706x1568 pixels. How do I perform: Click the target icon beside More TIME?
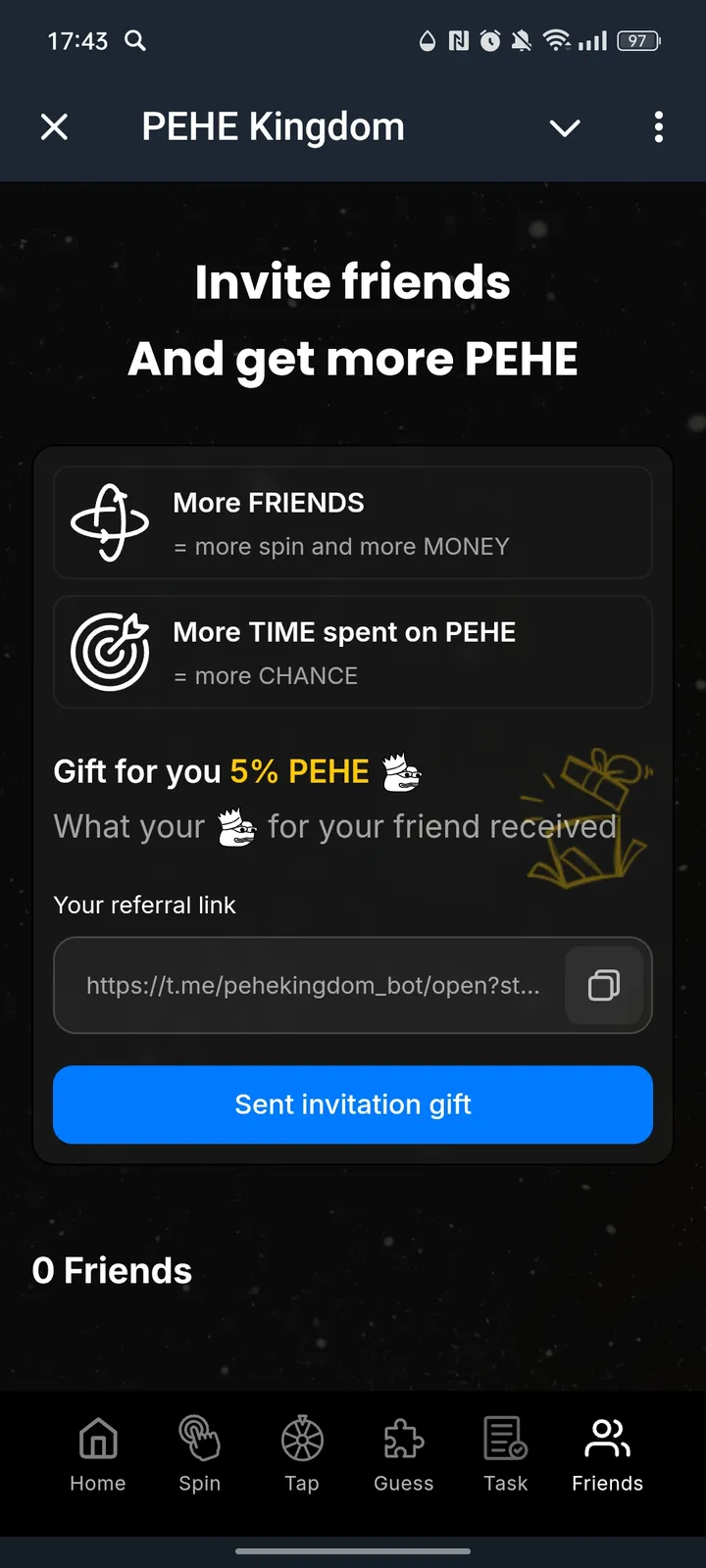pos(110,651)
